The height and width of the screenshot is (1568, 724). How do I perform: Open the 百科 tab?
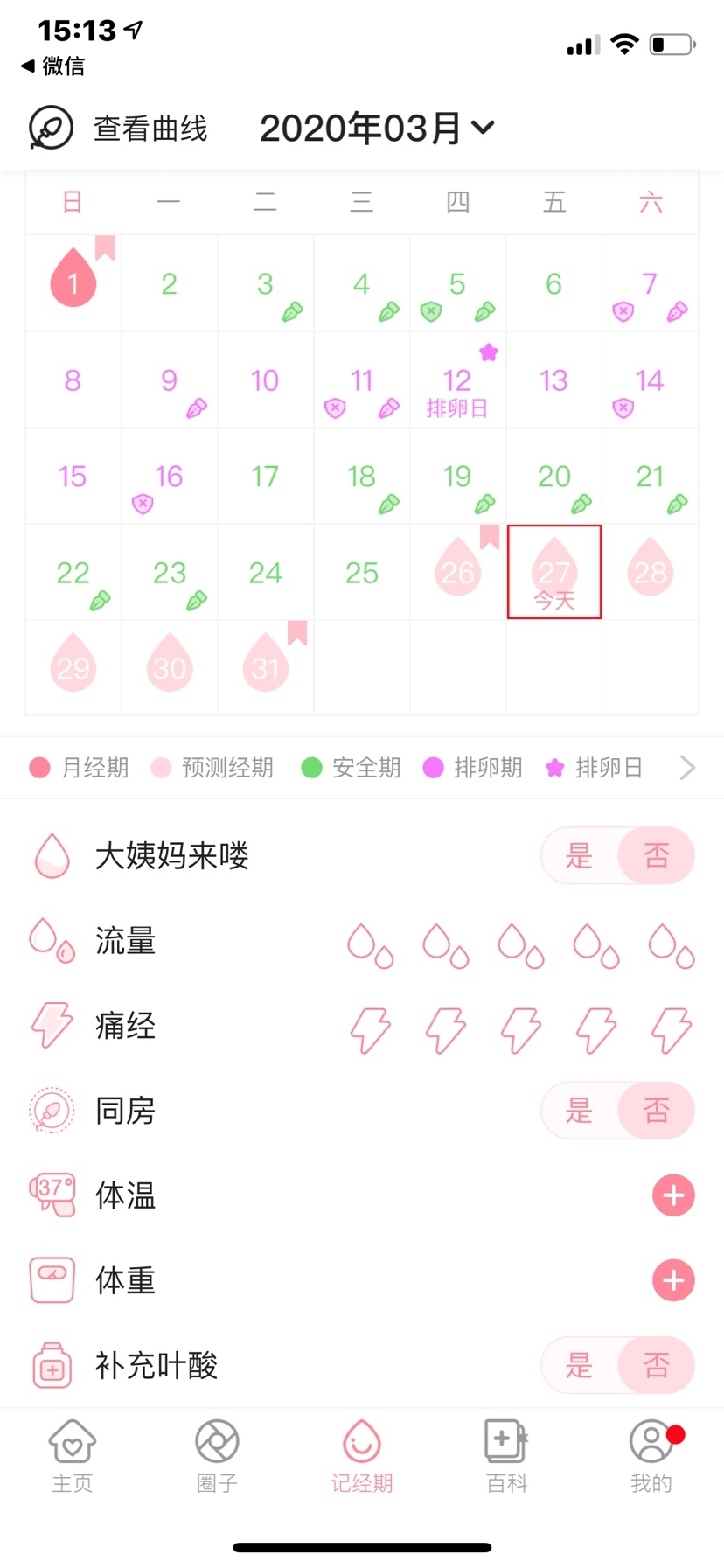pyautogui.click(x=506, y=1455)
